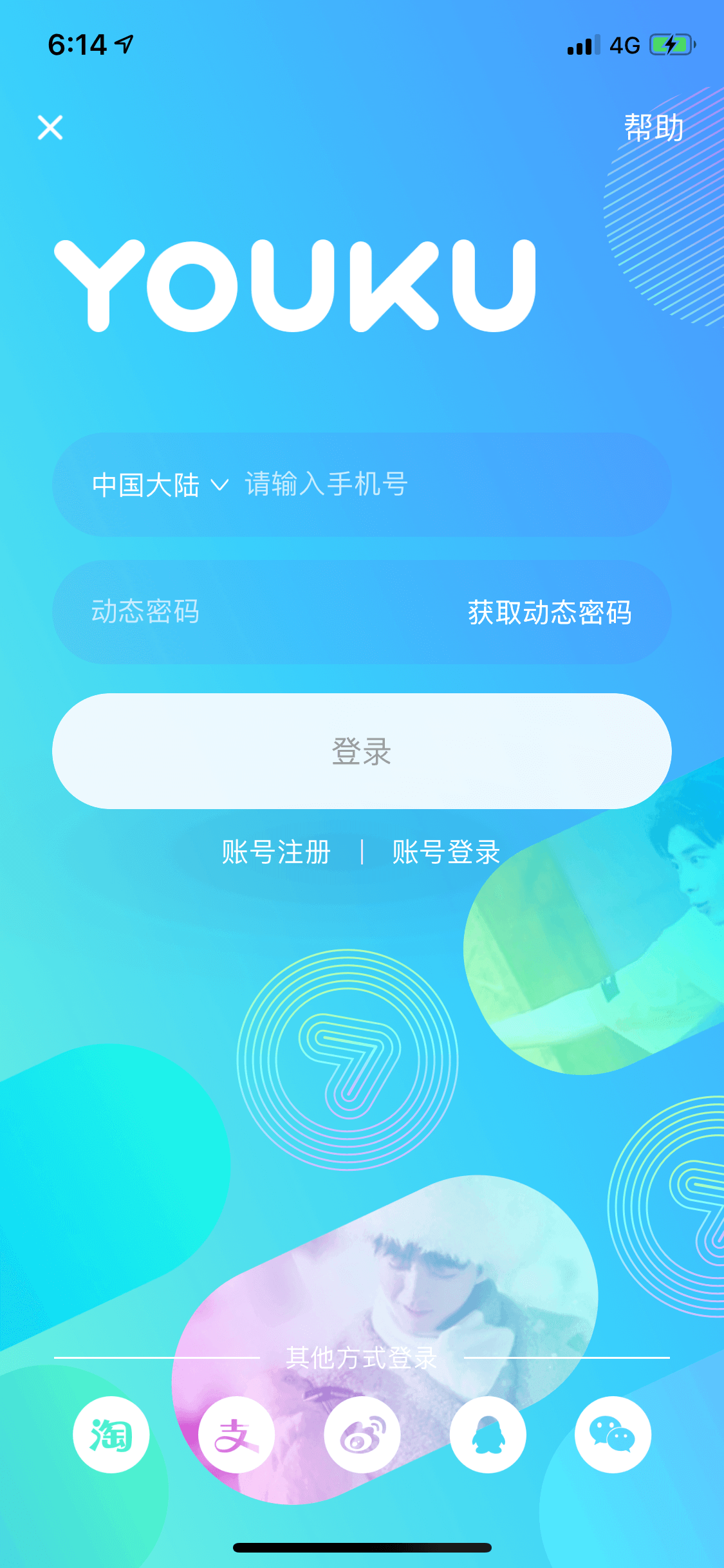Open 账号注册 account registration

pos(276,852)
